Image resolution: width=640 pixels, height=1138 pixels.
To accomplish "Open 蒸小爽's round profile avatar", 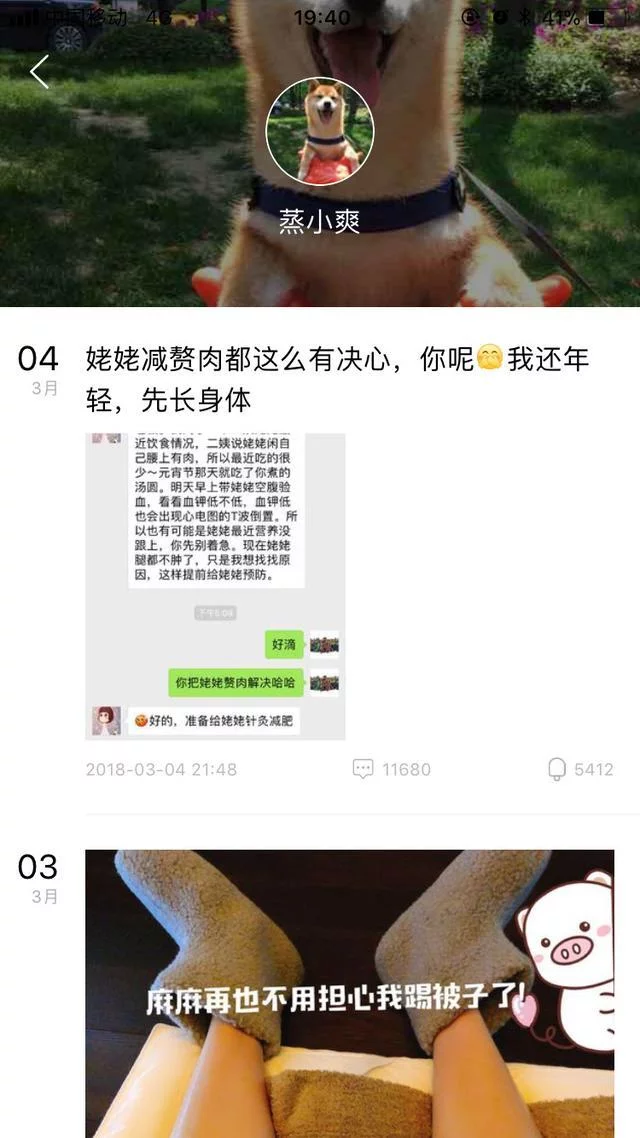I will pyautogui.click(x=320, y=132).
